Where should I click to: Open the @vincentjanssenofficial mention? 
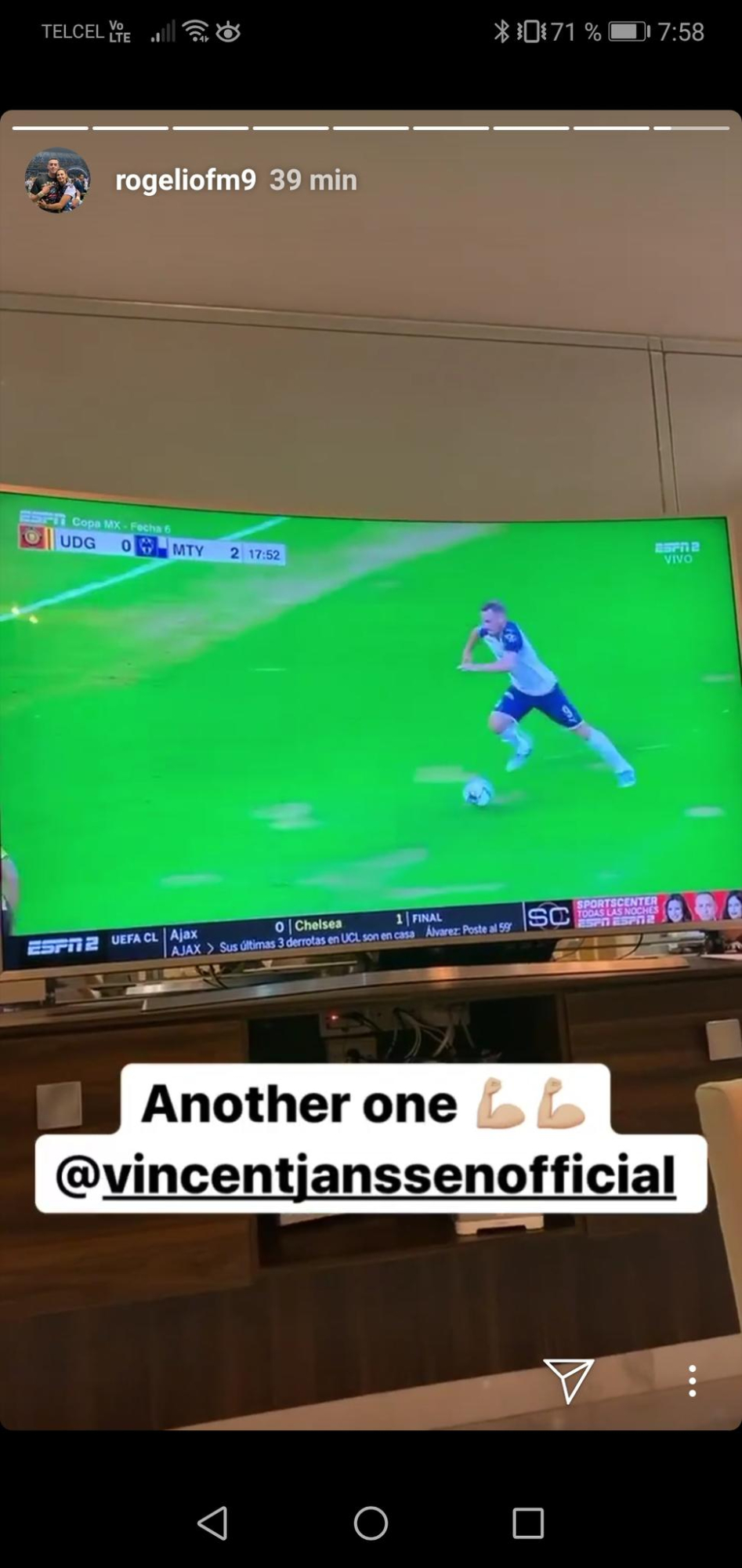[x=366, y=1174]
